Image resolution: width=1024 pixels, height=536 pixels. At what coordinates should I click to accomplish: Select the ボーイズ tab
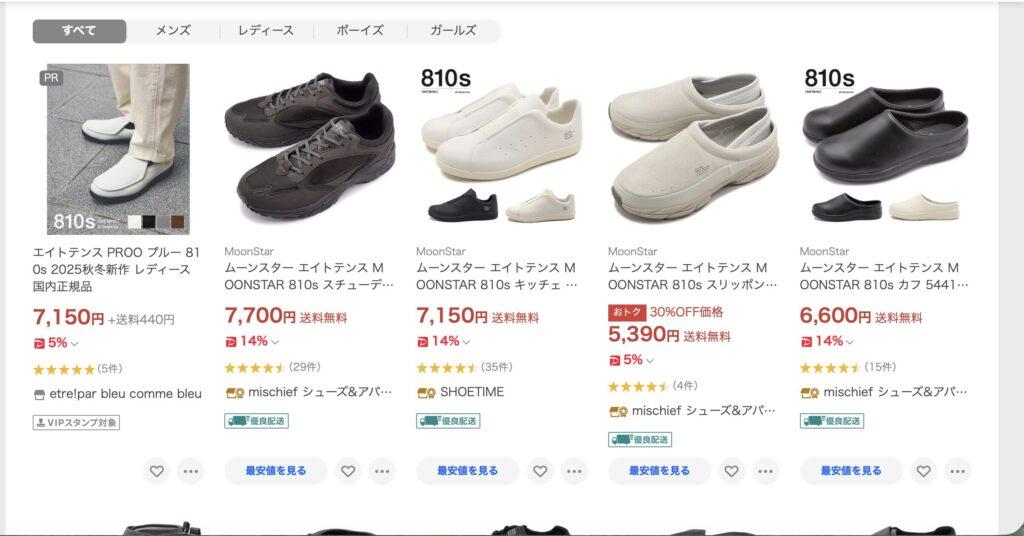coord(359,31)
